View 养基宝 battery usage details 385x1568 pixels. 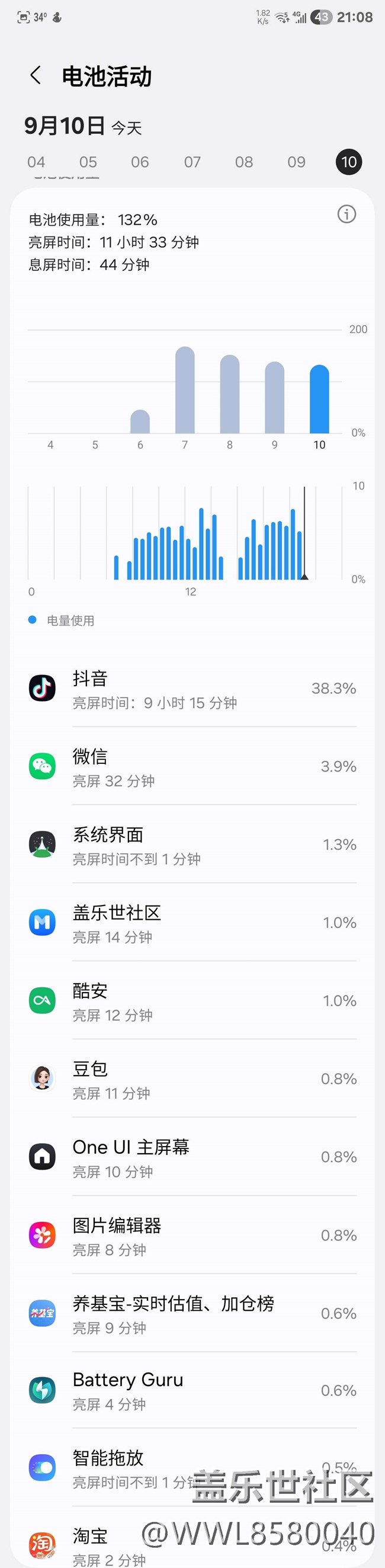(192, 1314)
